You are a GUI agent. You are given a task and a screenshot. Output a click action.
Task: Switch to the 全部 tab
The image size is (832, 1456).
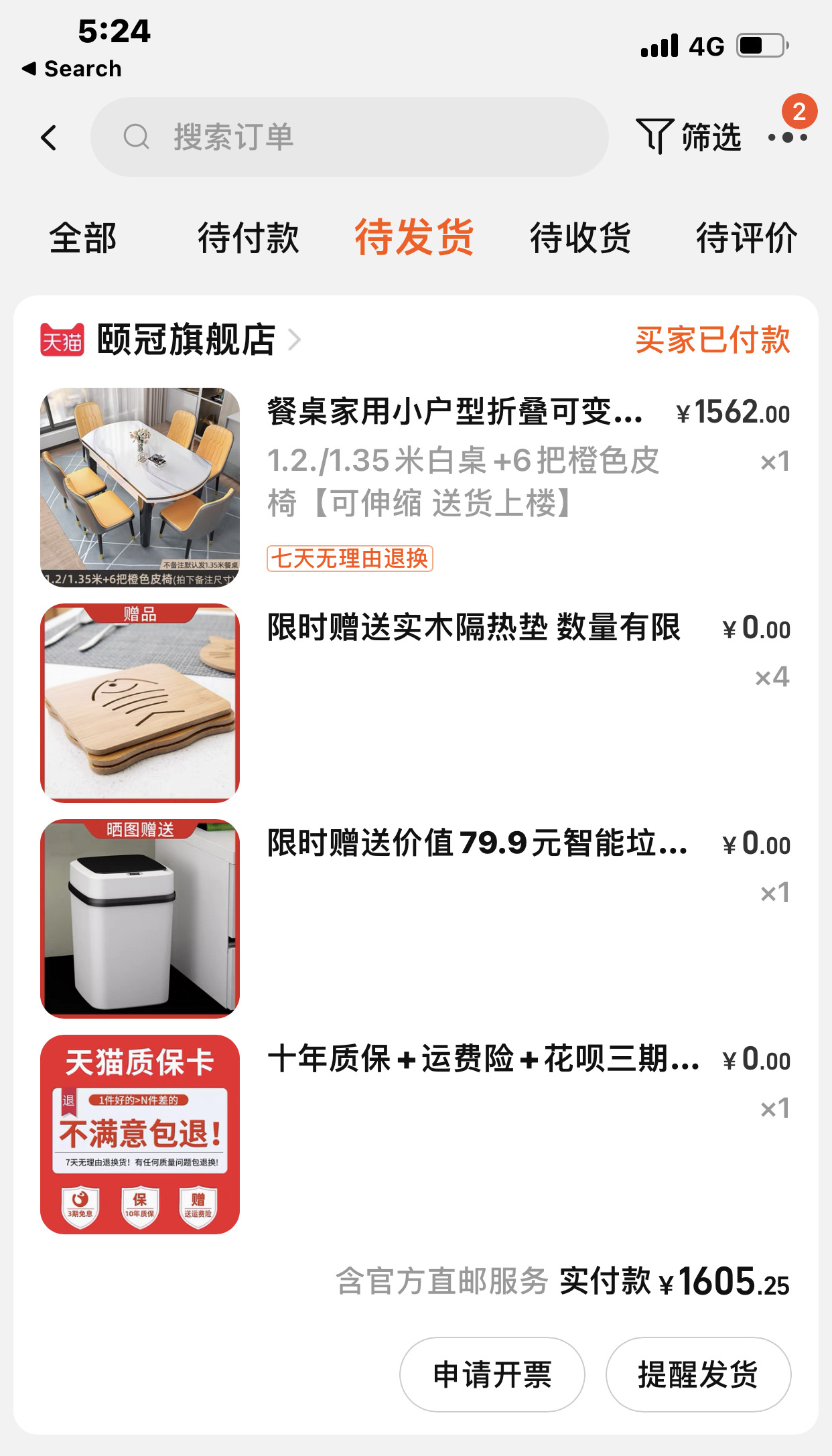coord(83,238)
